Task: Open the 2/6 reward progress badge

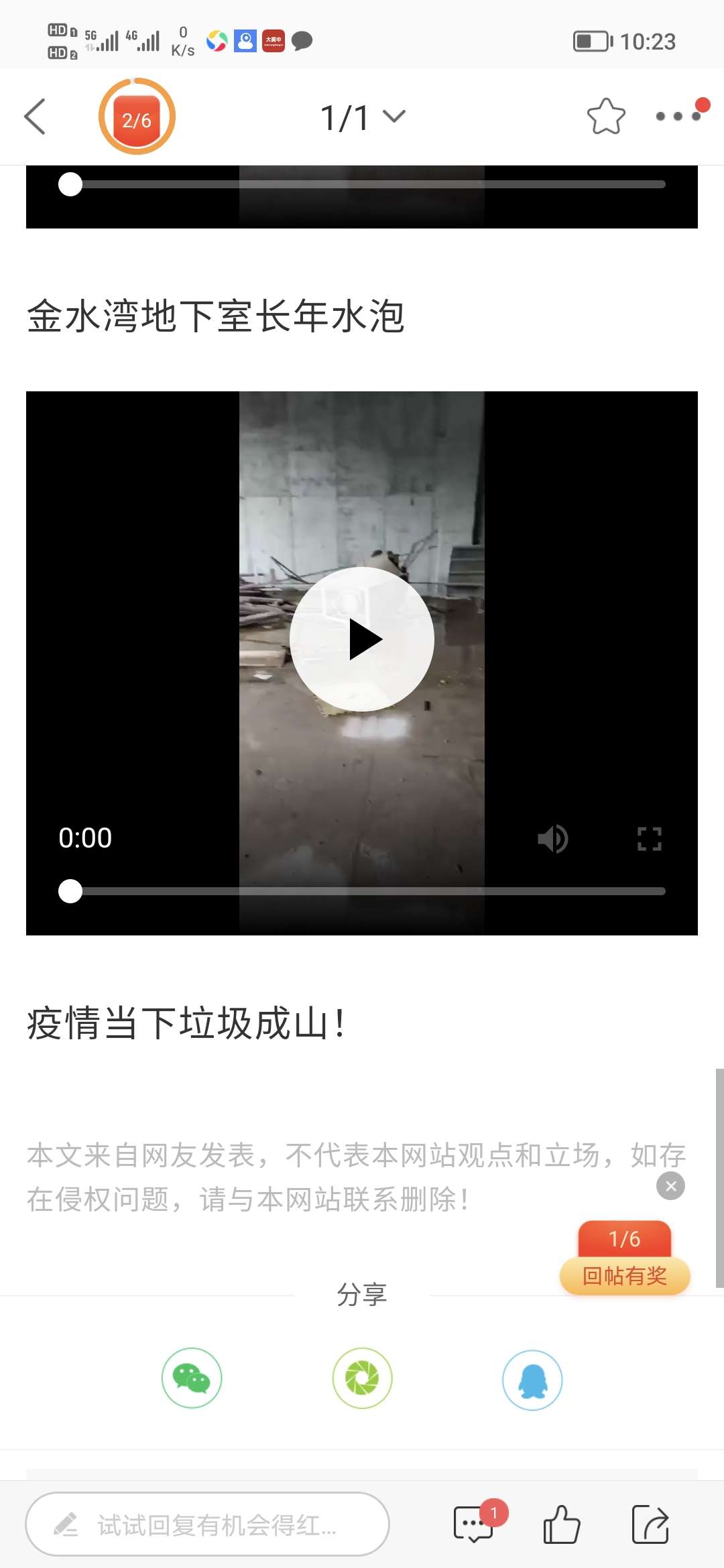Action: click(137, 117)
